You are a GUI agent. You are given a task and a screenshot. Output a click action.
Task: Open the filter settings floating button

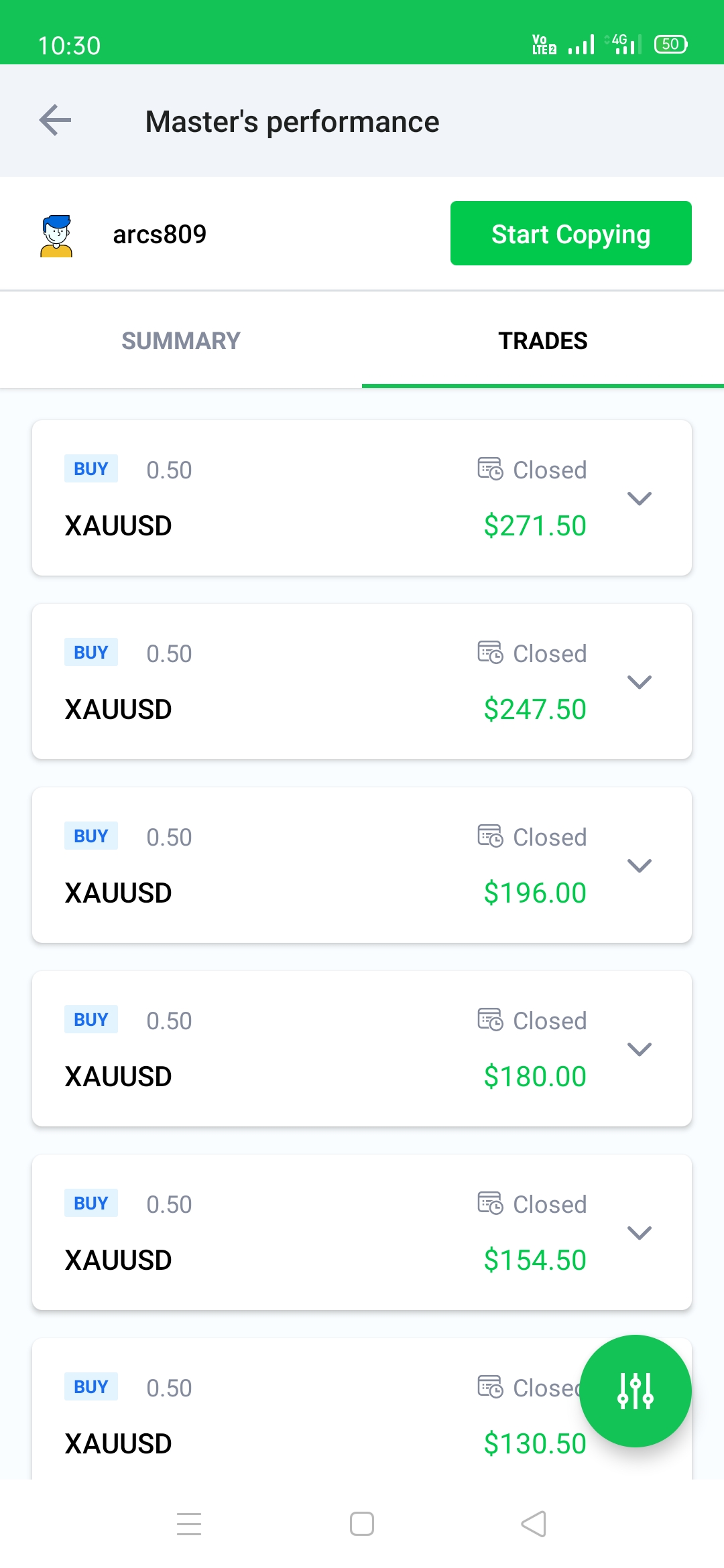635,1391
